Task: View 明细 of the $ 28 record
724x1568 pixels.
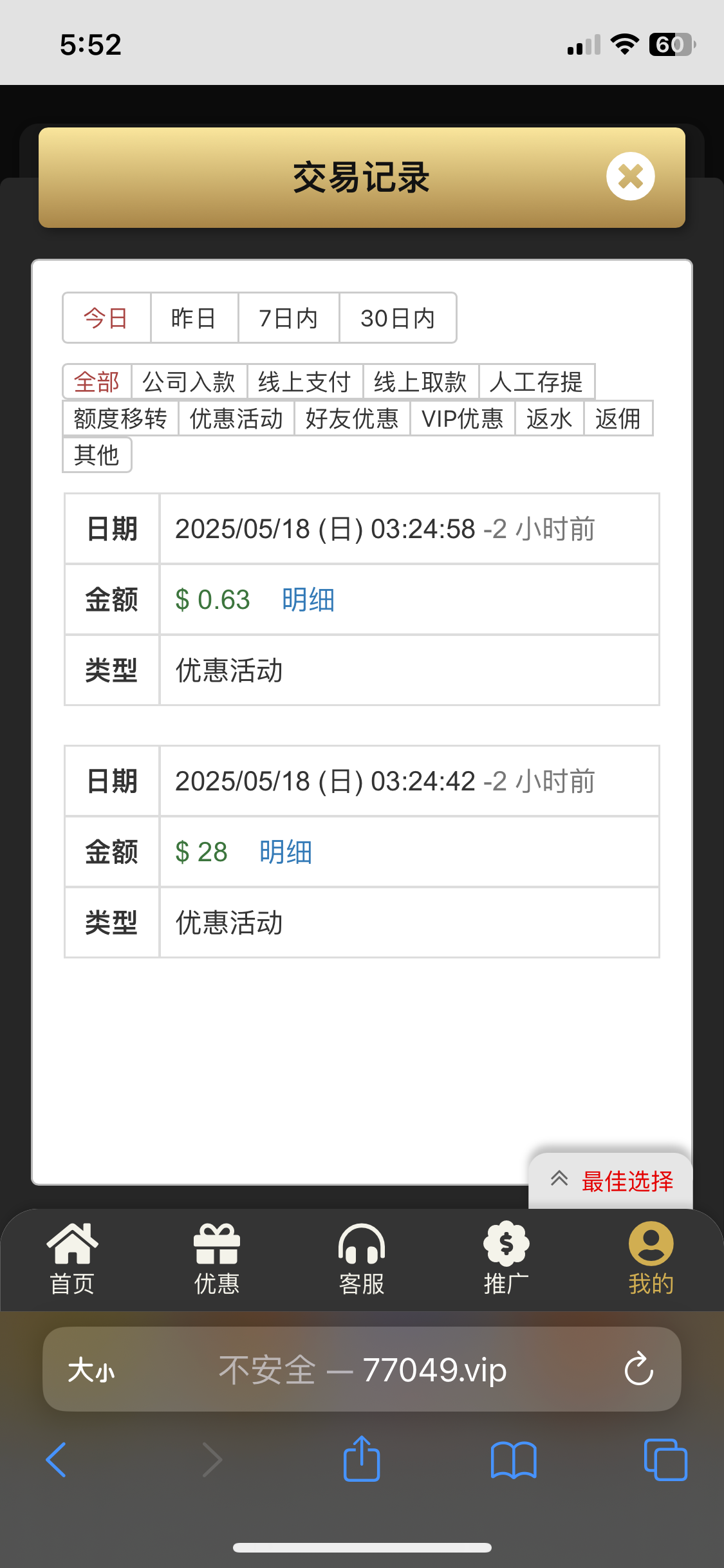Action: pos(286,852)
